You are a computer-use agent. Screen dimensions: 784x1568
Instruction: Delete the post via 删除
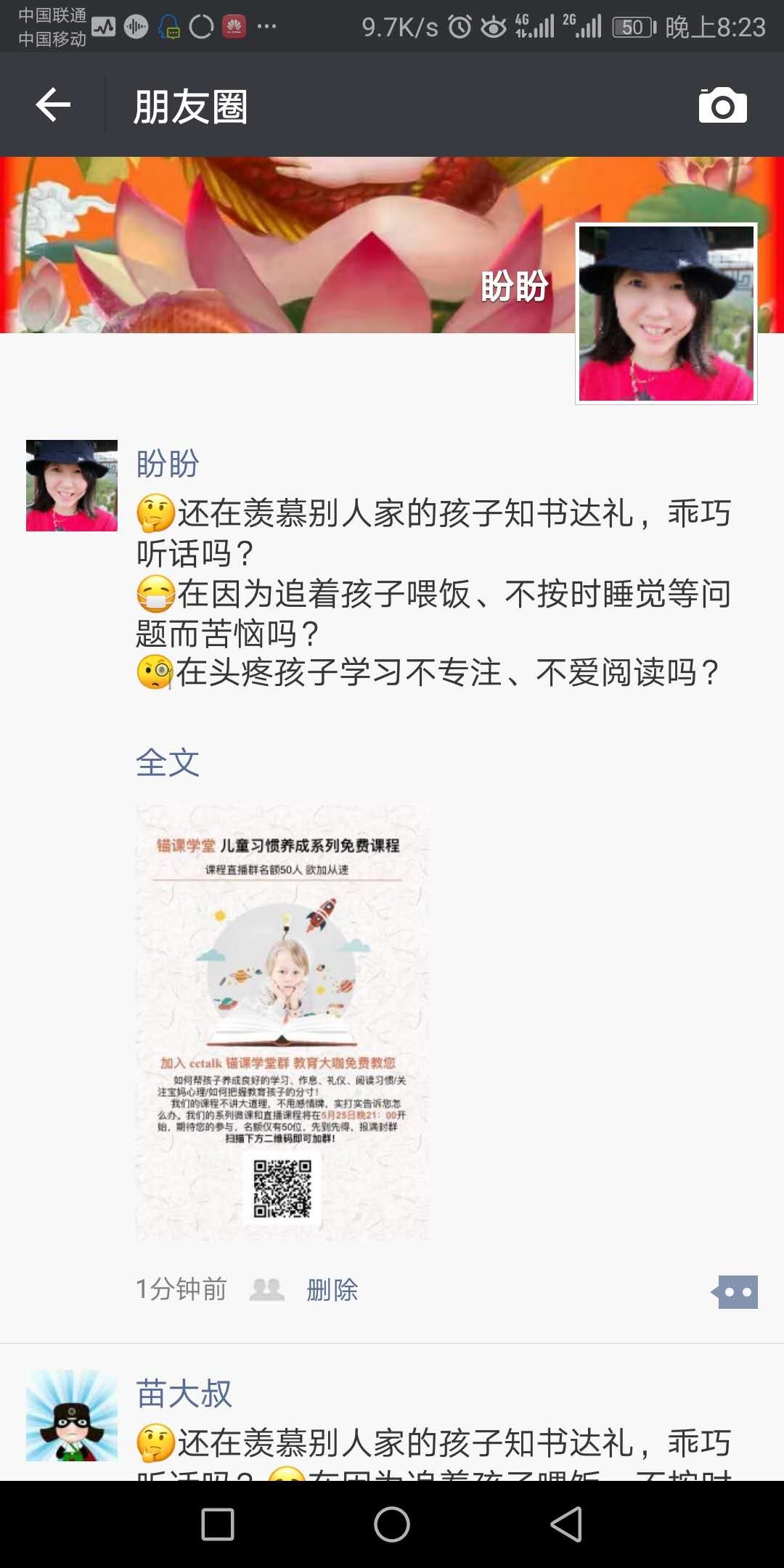pyautogui.click(x=332, y=1290)
